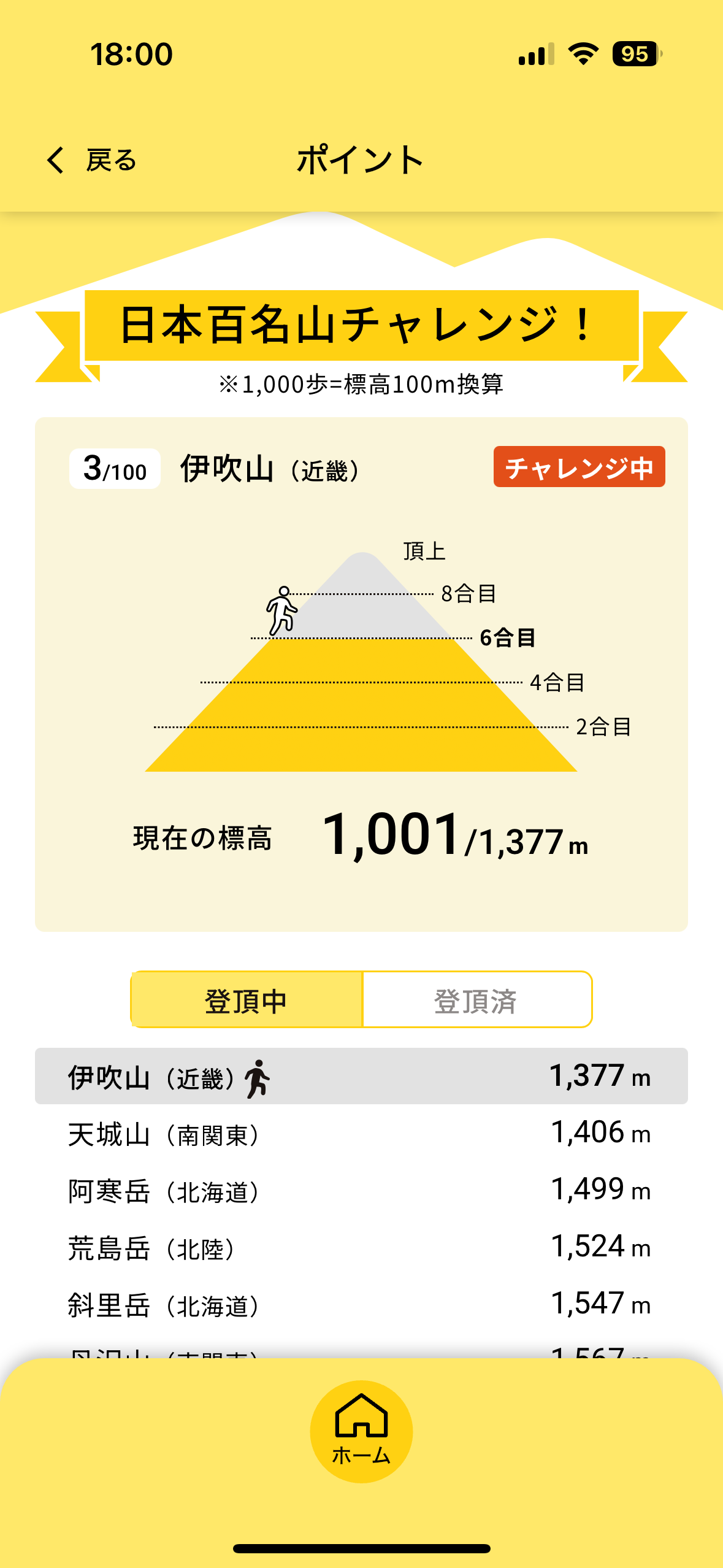
Task: Open the ホーム home button
Action: pos(361,1431)
